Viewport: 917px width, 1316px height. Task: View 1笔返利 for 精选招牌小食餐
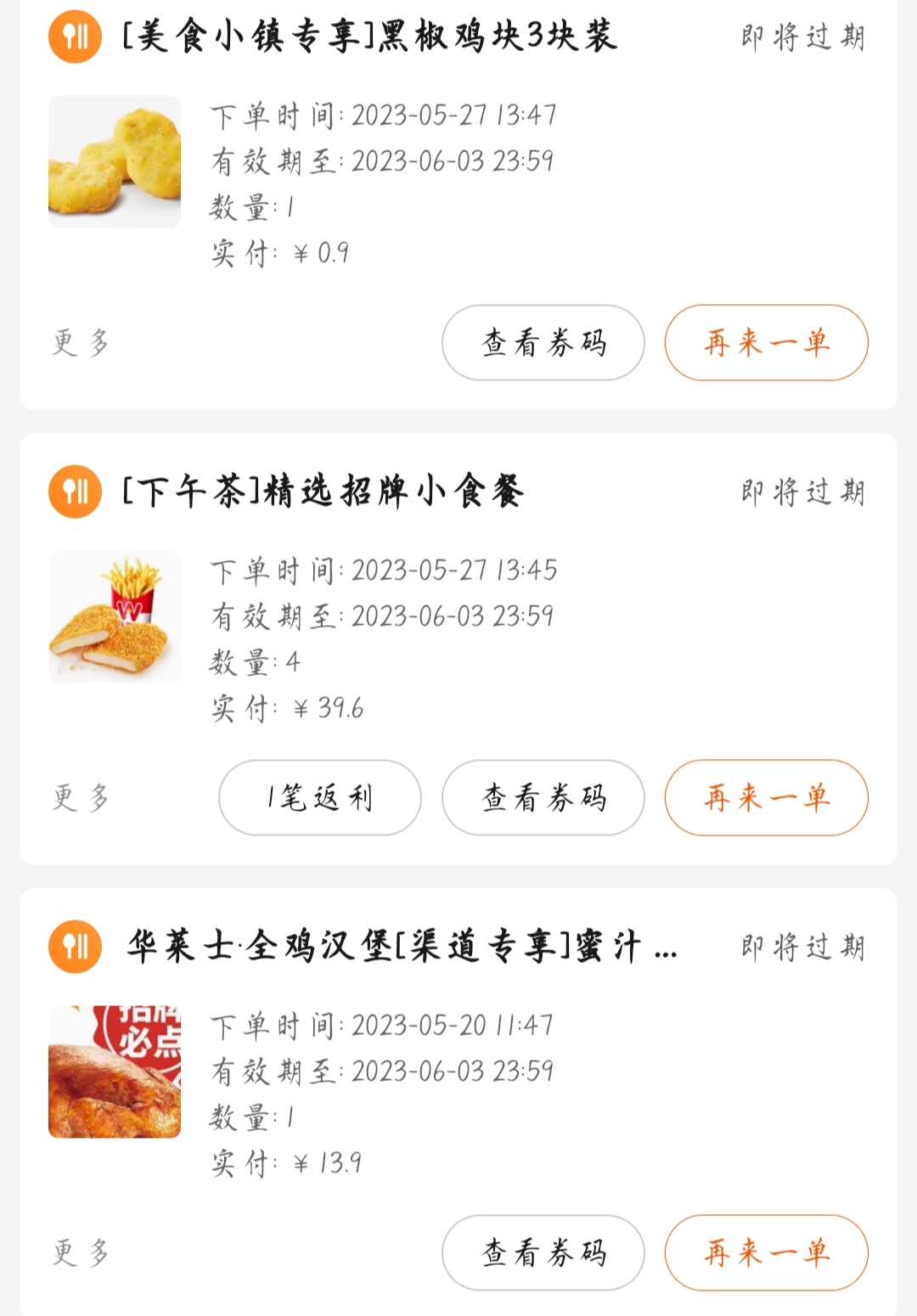320,798
